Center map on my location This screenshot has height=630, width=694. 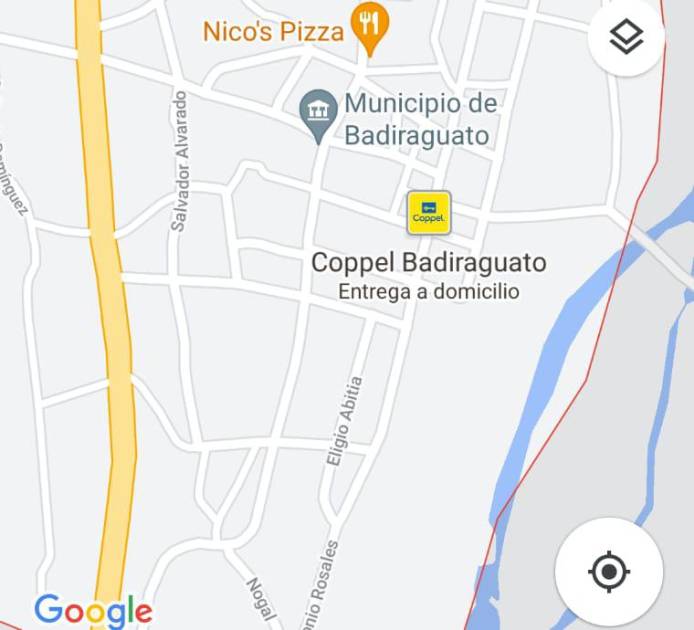[609, 573]
